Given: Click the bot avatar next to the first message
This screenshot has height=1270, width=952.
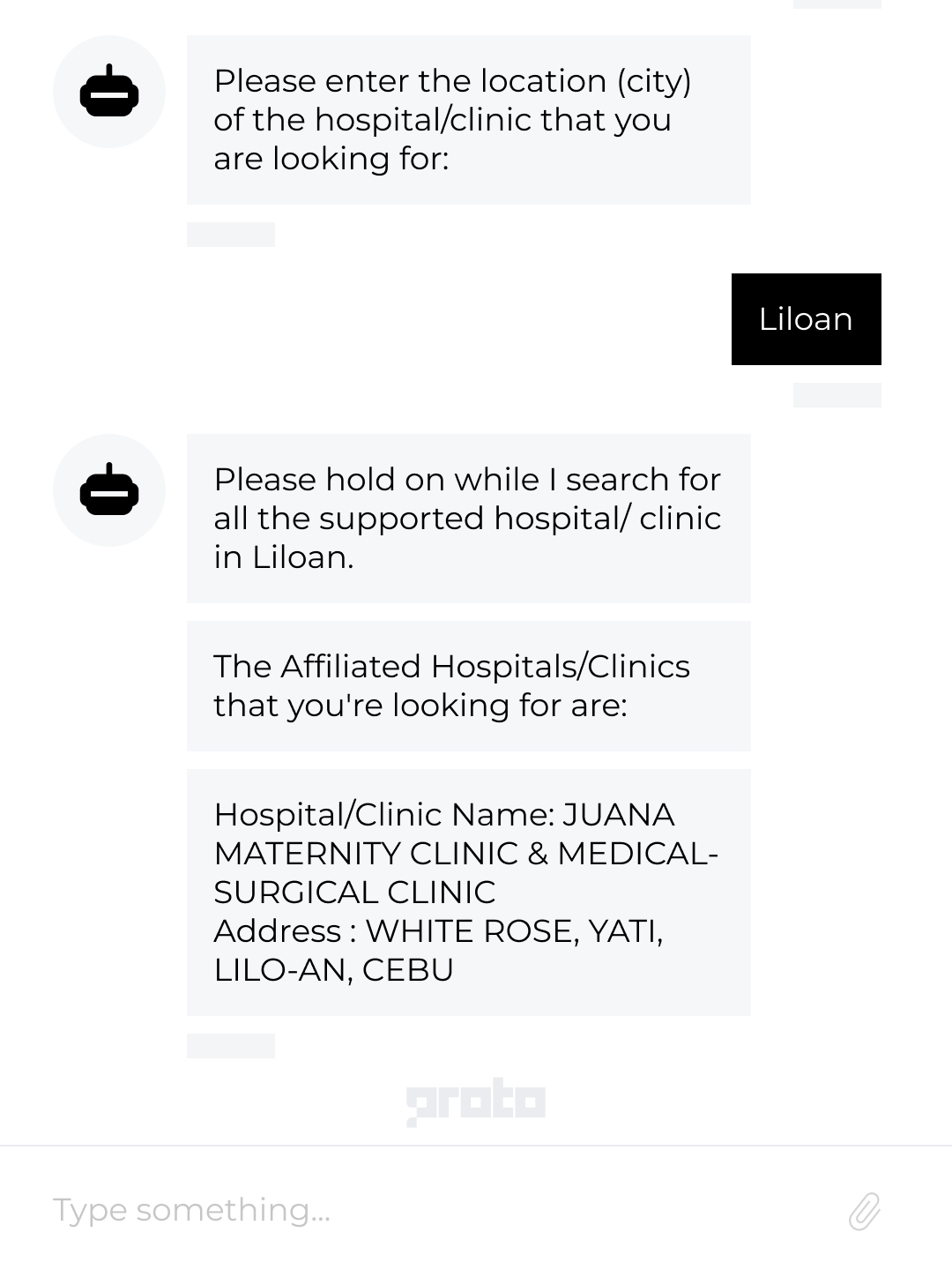Looking at the screenshot, I should coord(108,91).
